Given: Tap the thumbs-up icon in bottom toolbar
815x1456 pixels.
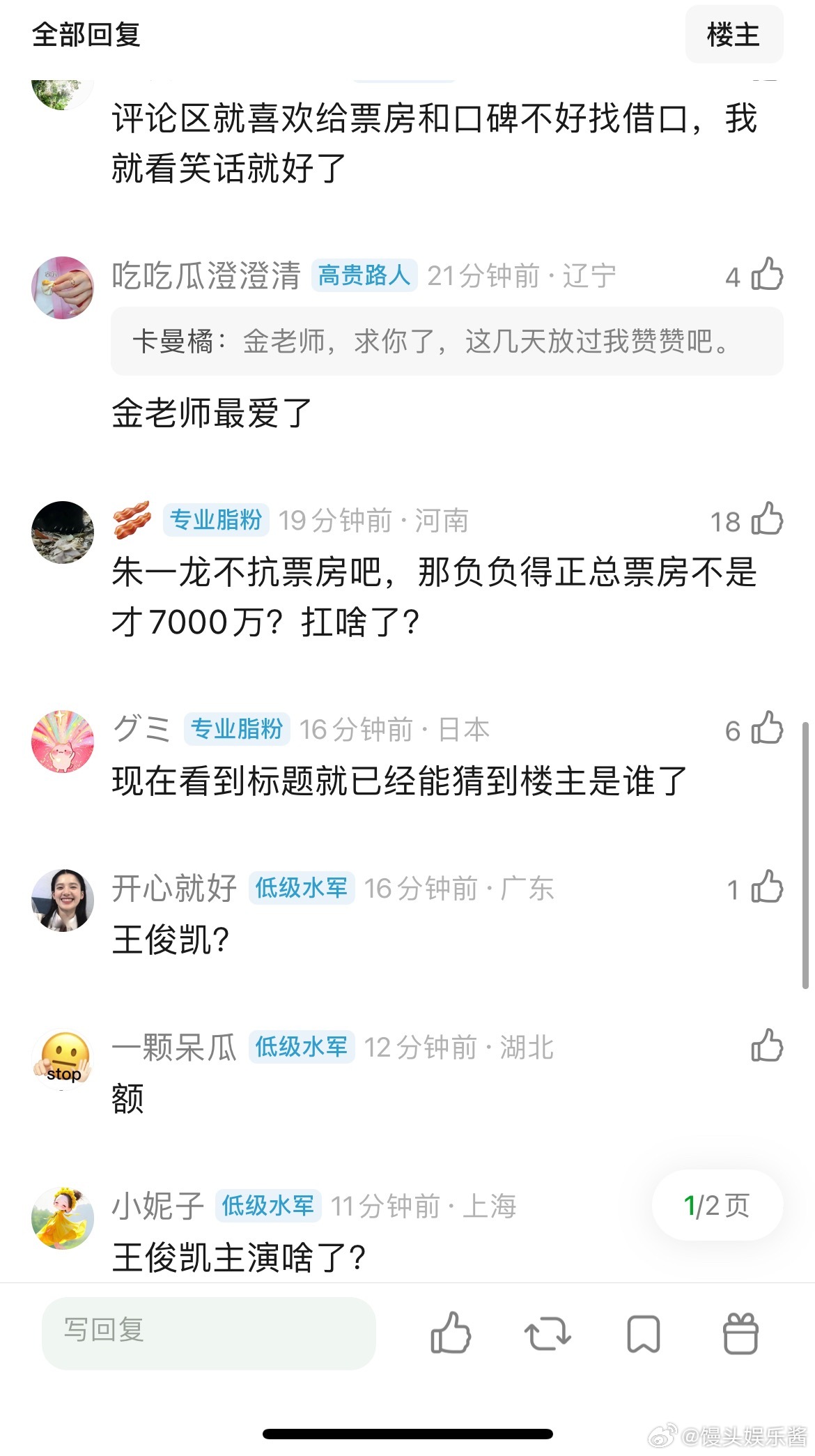Looking at the screenshot, I should click(x=450, y=1333).
